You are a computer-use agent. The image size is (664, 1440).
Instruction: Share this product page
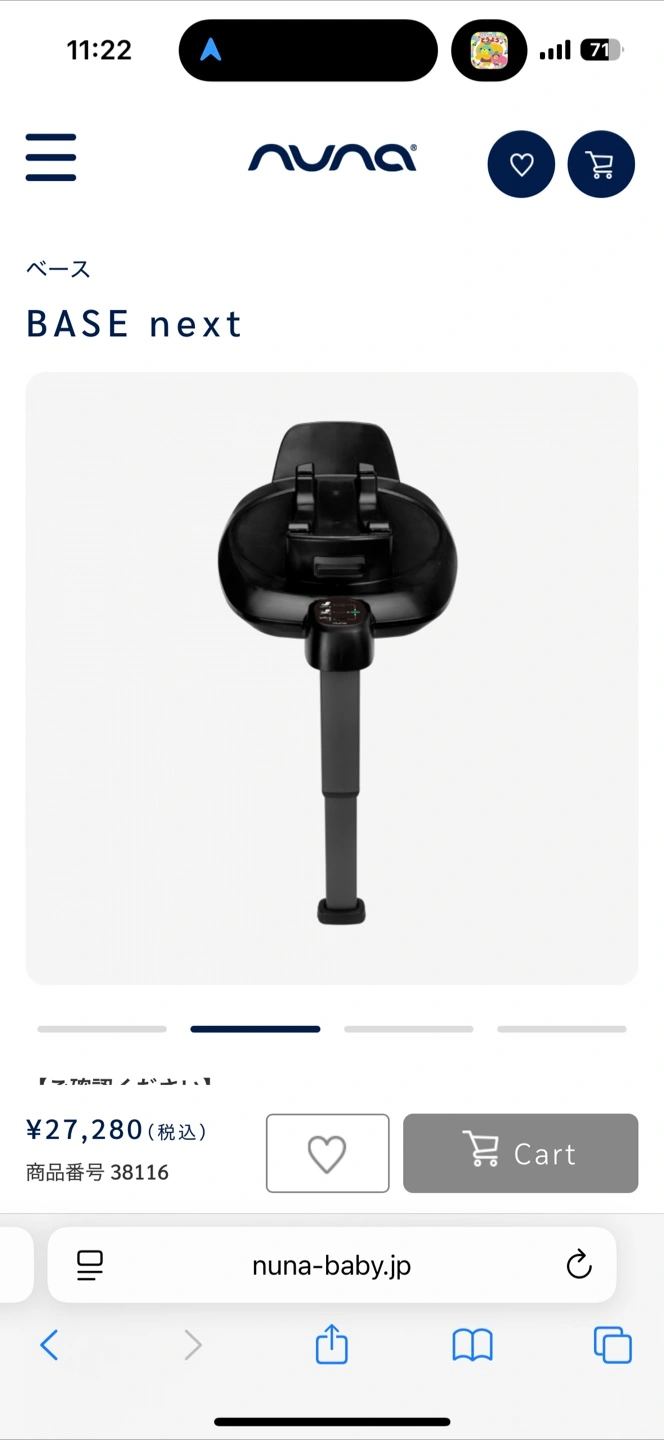click(332, 1345)
